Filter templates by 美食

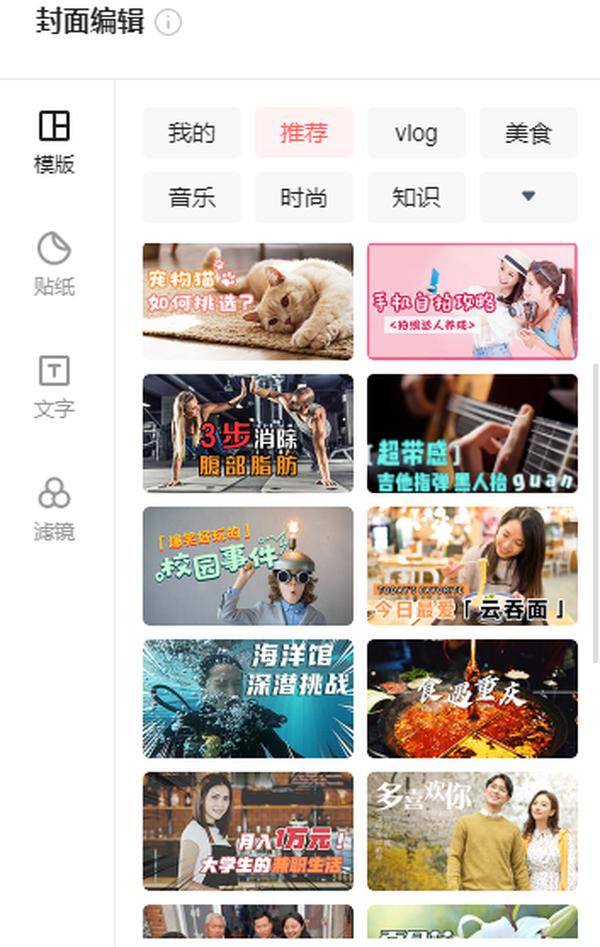[x=528, y=133]
